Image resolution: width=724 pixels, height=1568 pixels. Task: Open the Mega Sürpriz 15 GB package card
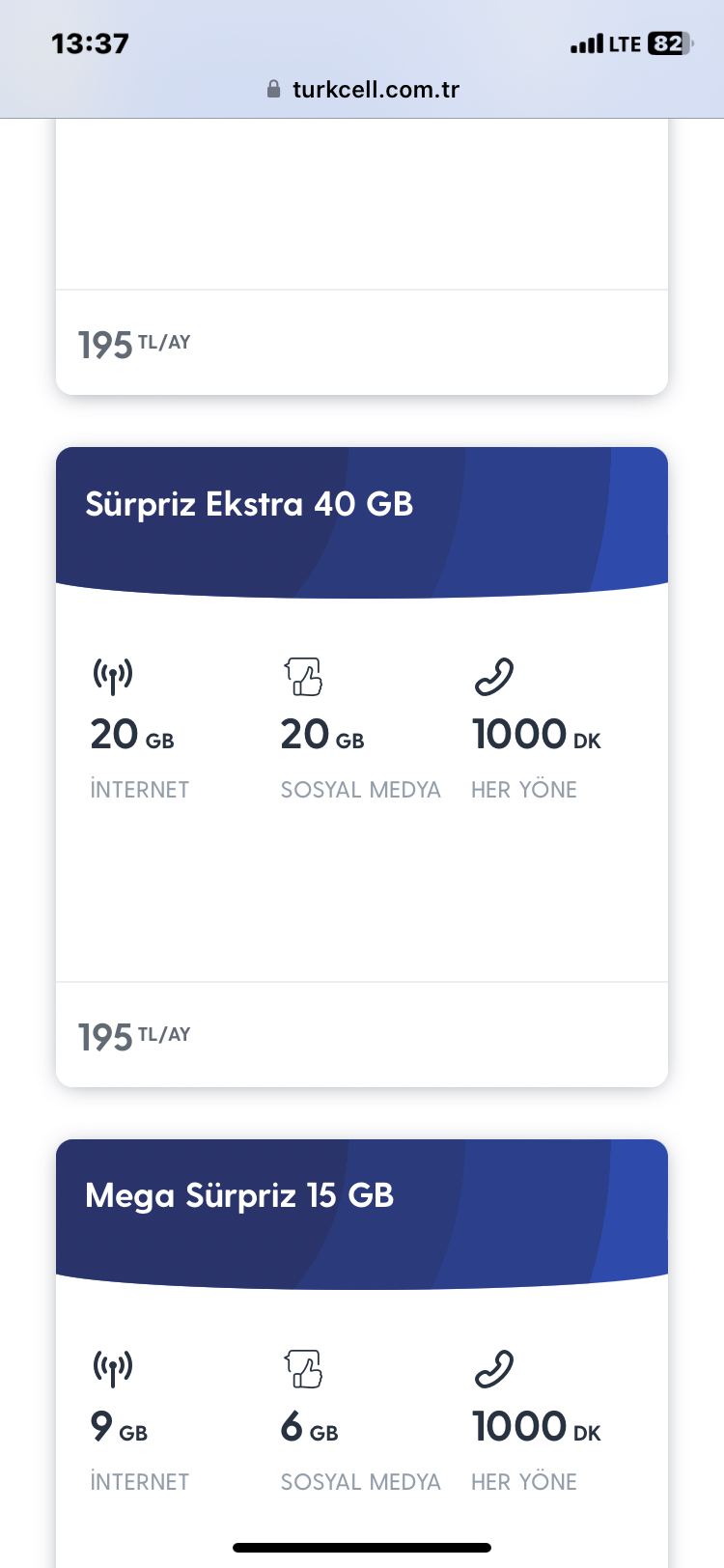[x=362, y=1354]
